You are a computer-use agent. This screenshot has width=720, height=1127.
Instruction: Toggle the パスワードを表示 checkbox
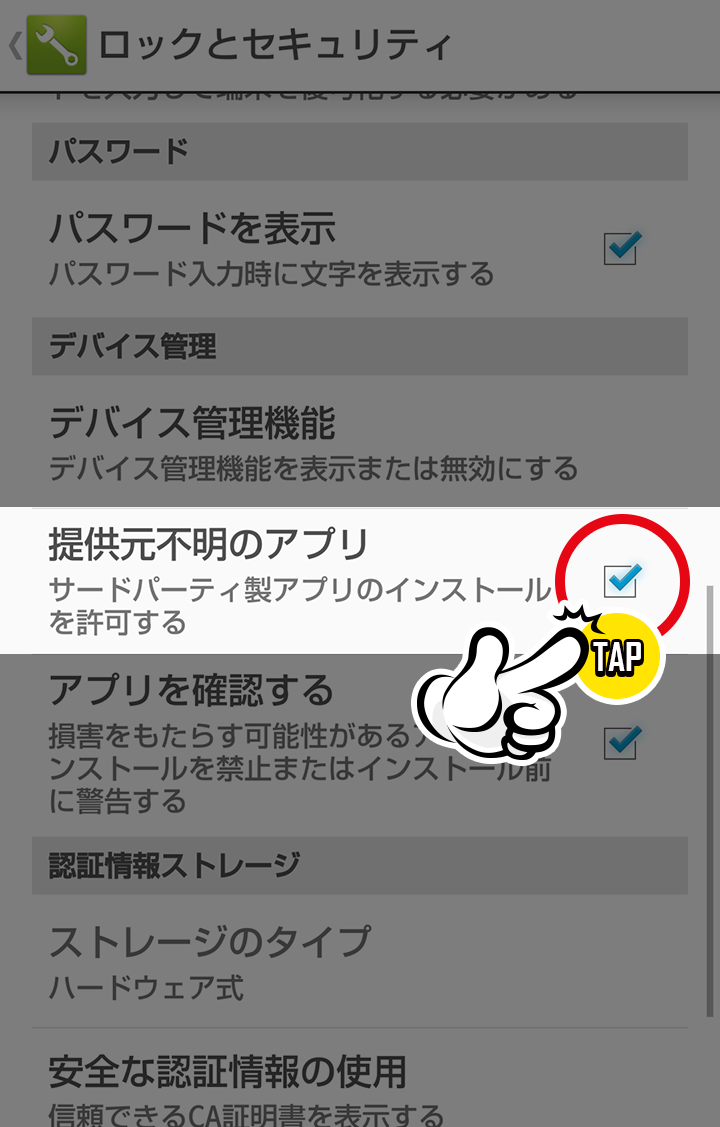pyautogui.click(x=621, y=247)
